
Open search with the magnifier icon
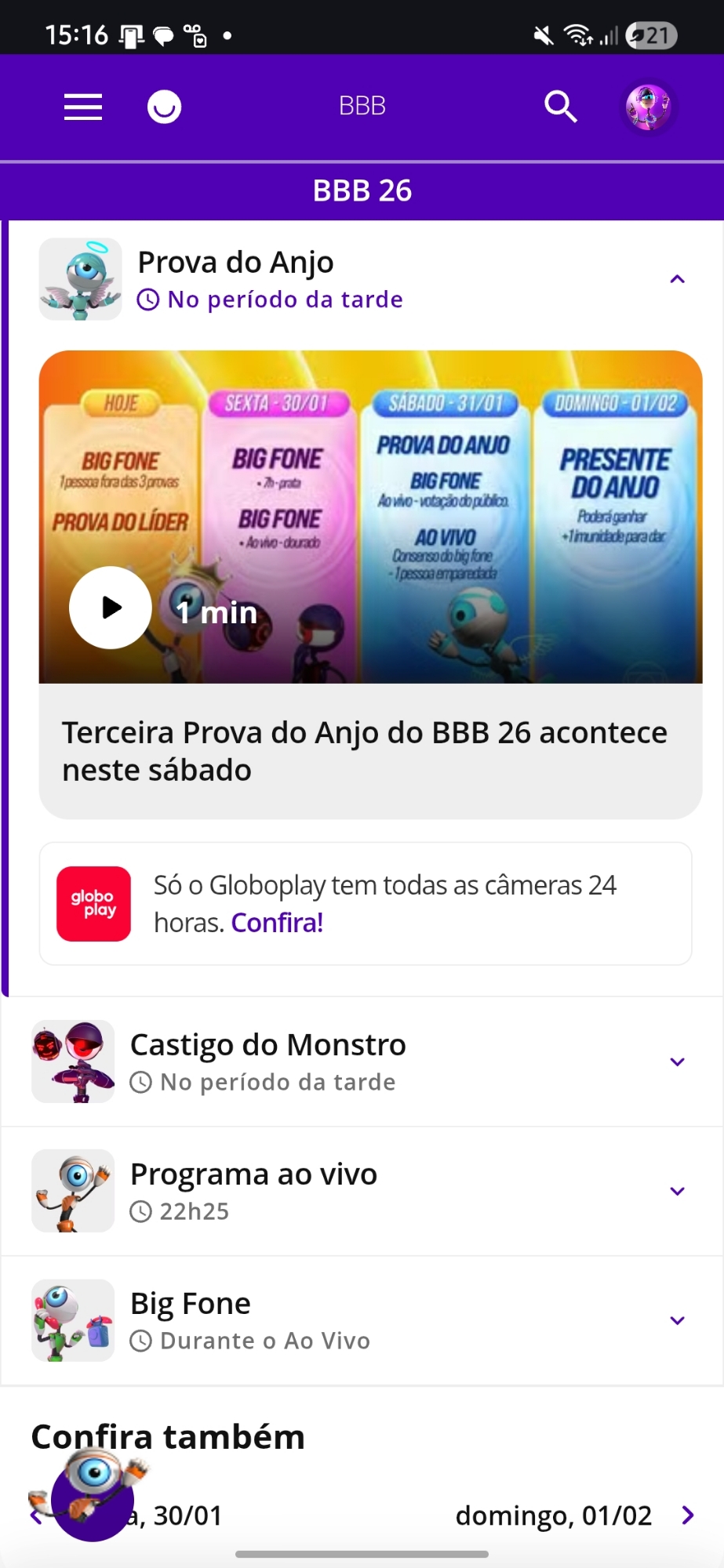coord(560,107)
